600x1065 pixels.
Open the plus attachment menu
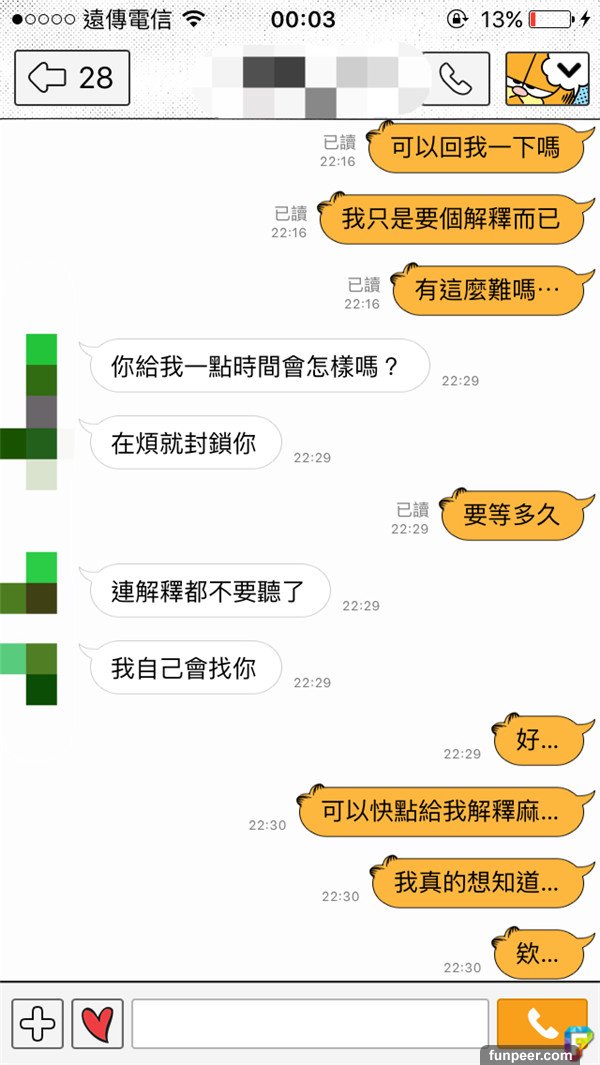coord(38,1023)
